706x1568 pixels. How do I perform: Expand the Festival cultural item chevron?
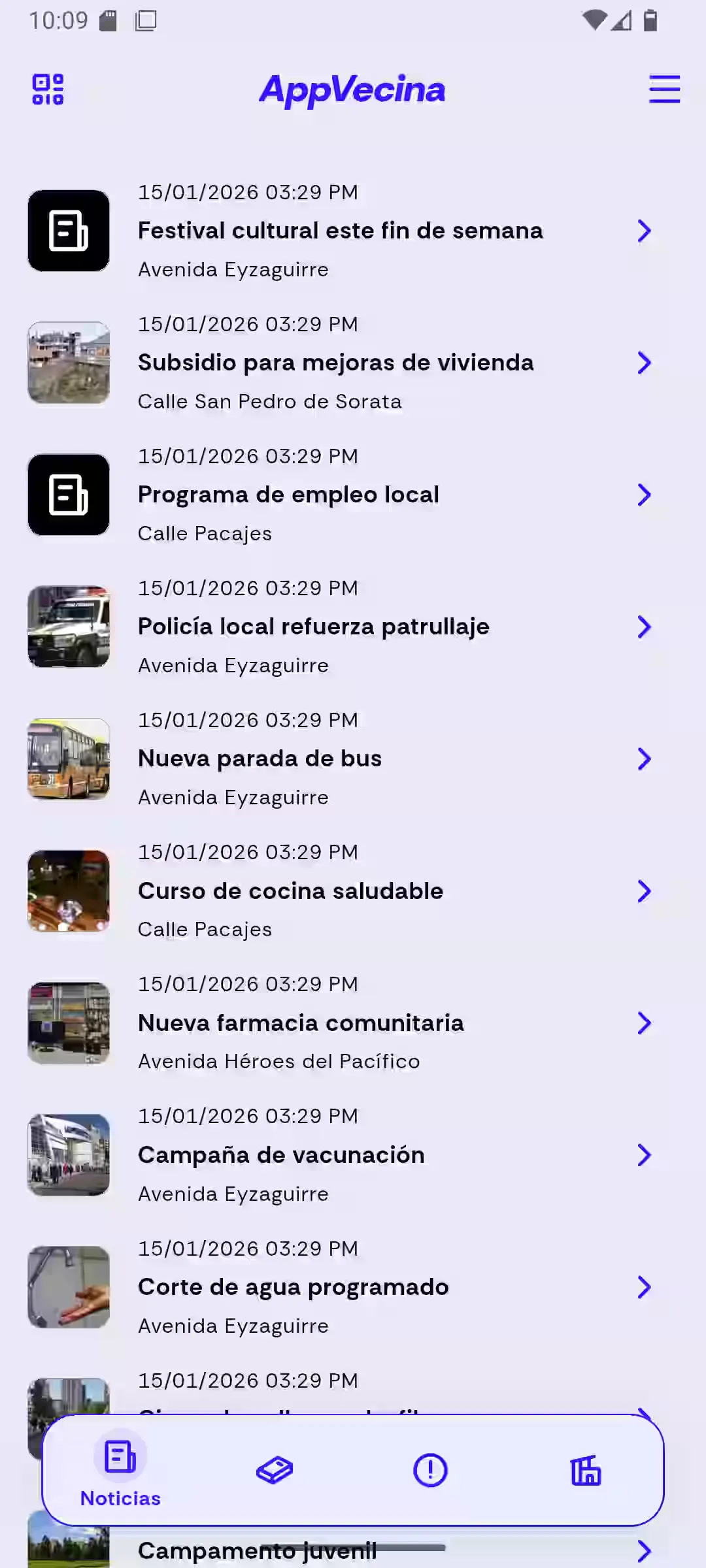click(x=645, y=231)
